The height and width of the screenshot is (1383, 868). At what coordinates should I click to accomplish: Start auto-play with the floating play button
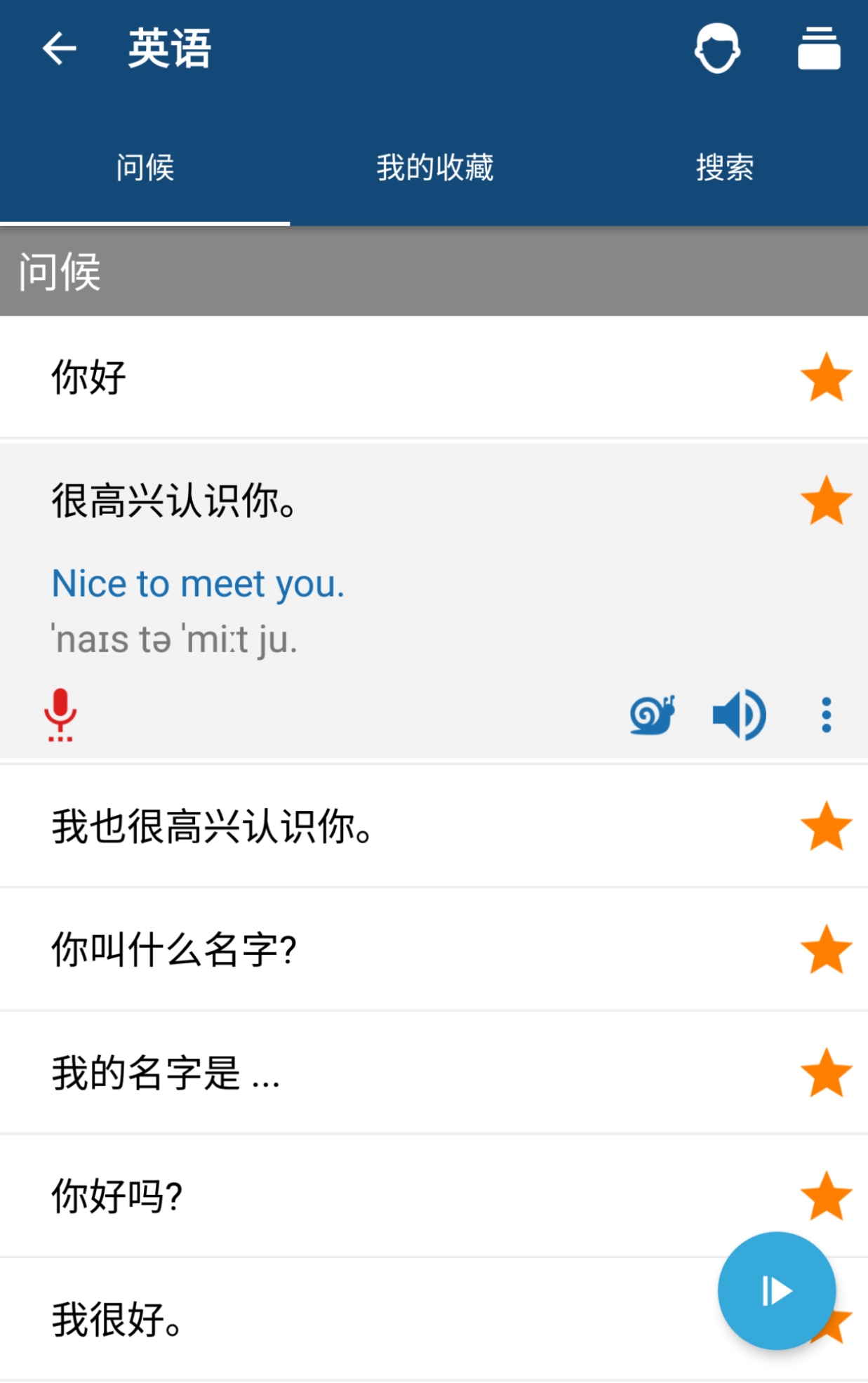776,1290
